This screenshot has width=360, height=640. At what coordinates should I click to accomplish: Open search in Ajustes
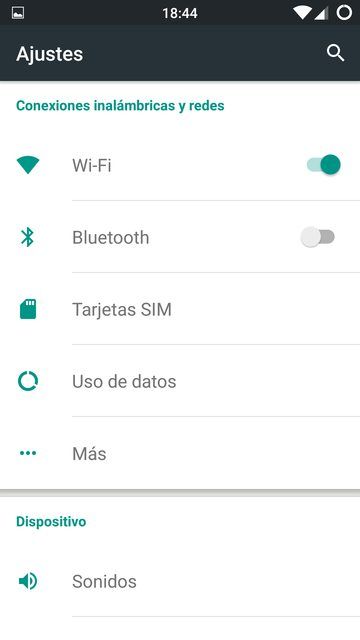tap(336, 53)
